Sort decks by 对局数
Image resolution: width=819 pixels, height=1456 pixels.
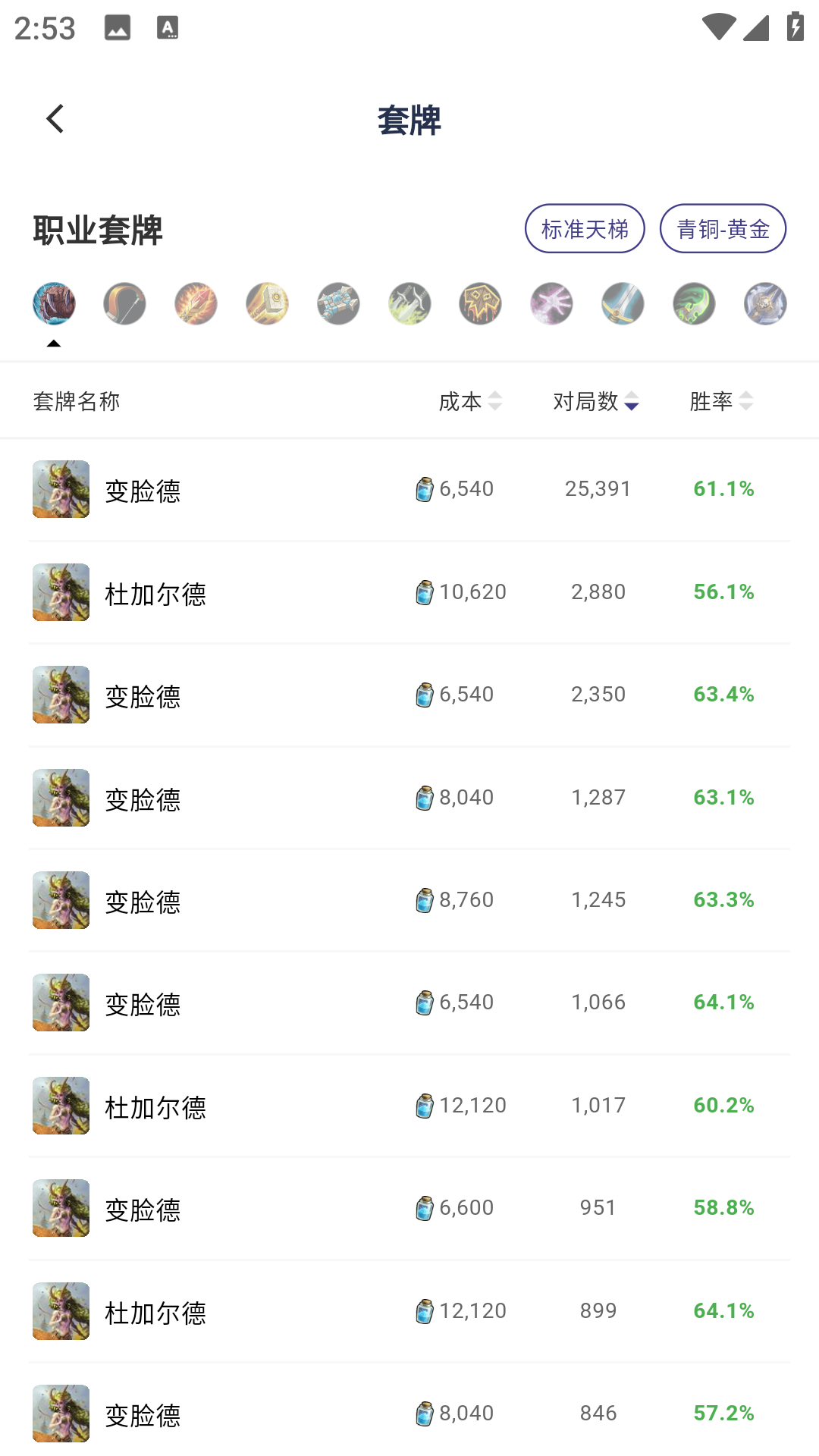click(596, 401)
